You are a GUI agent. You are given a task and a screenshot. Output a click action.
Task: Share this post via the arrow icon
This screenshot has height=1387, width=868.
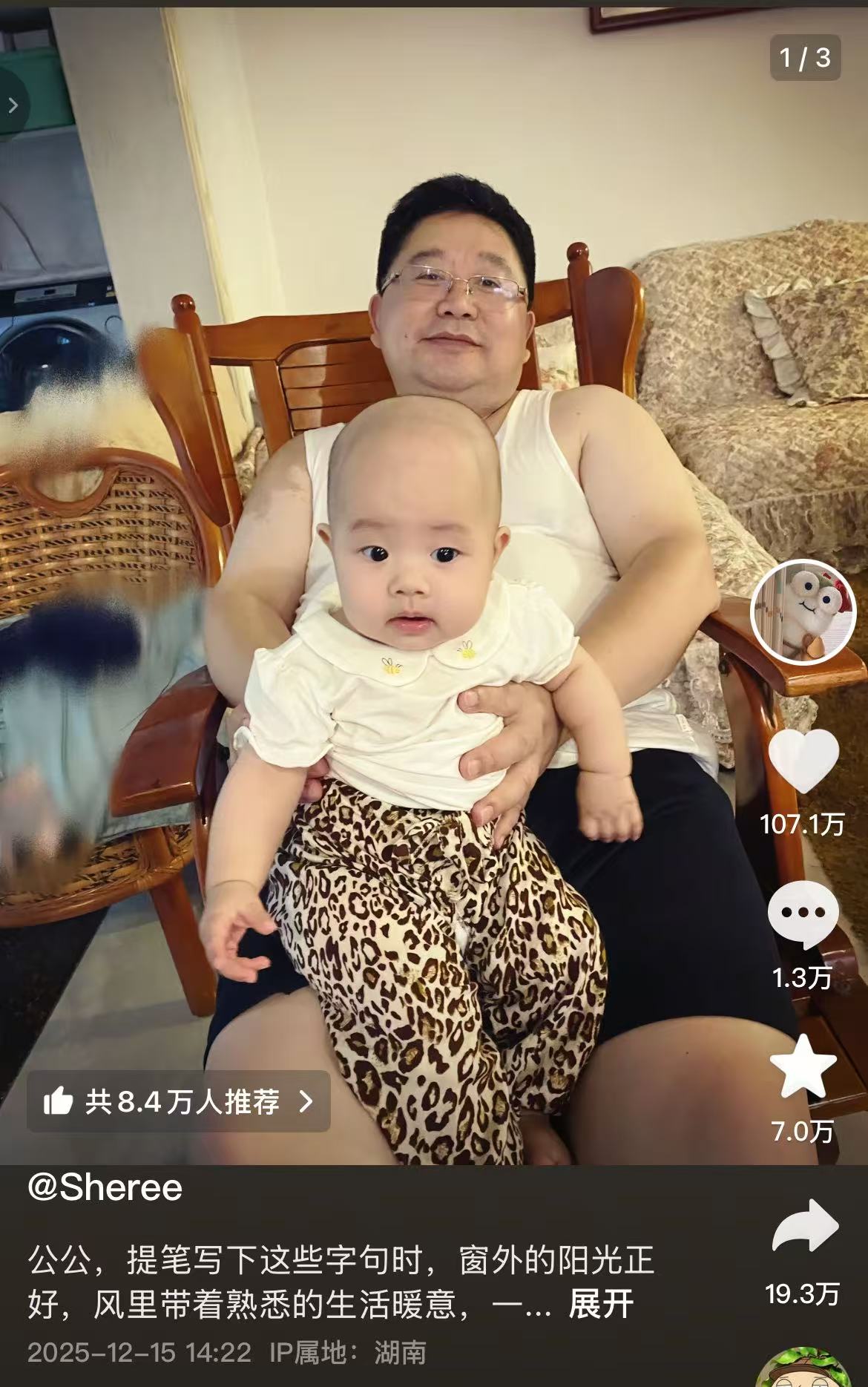[804, 1227]
